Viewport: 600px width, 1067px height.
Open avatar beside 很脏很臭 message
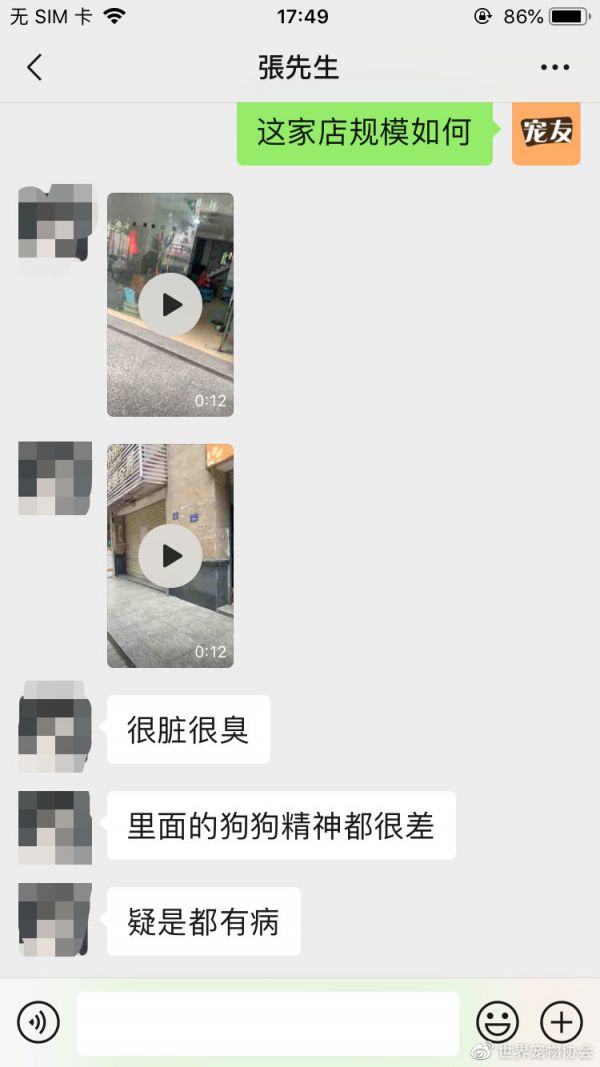55,729
